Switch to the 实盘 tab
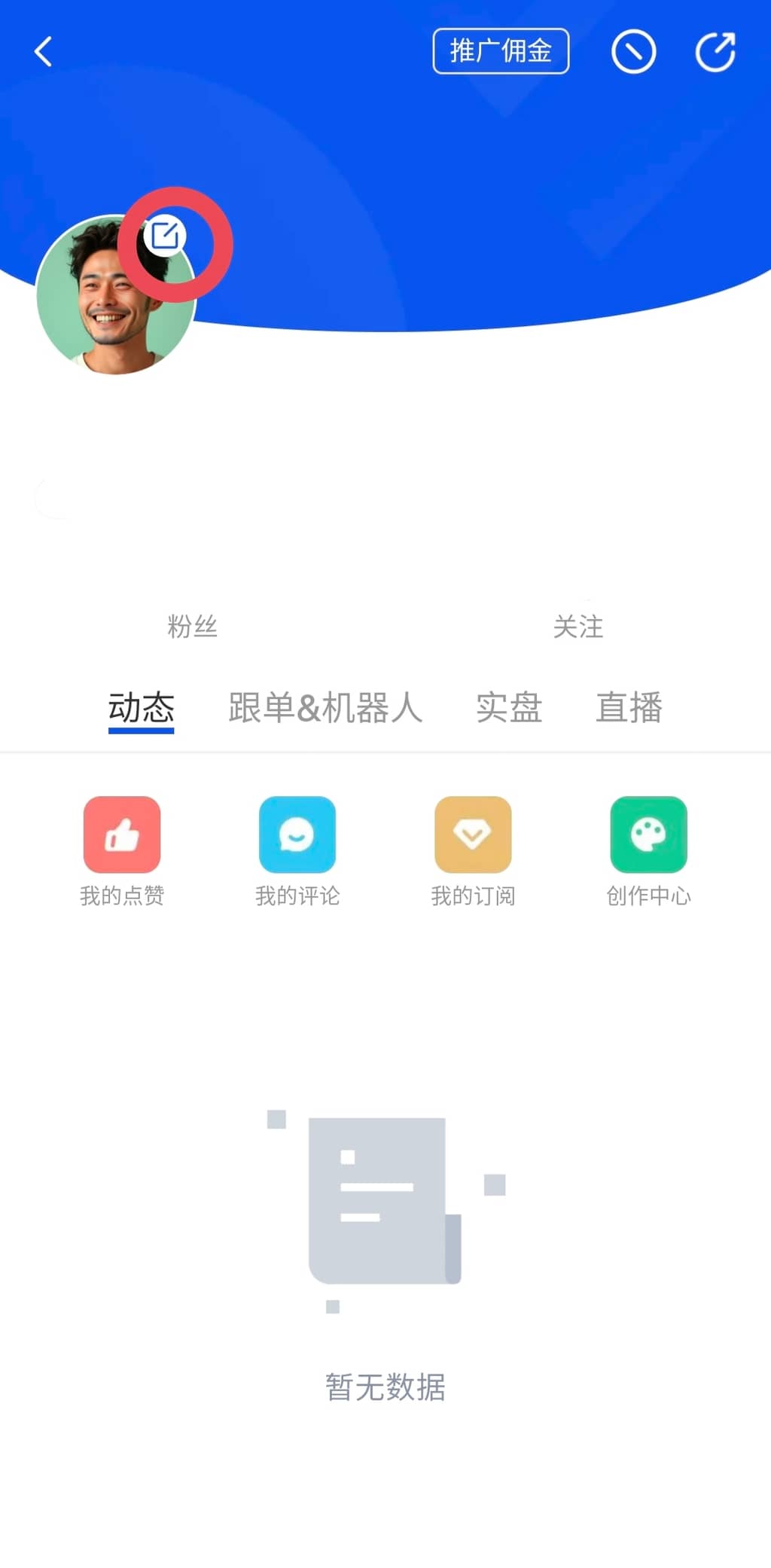Image resolution: width=771 pixels, height=1568 pixels. click(x=509, y=708)
